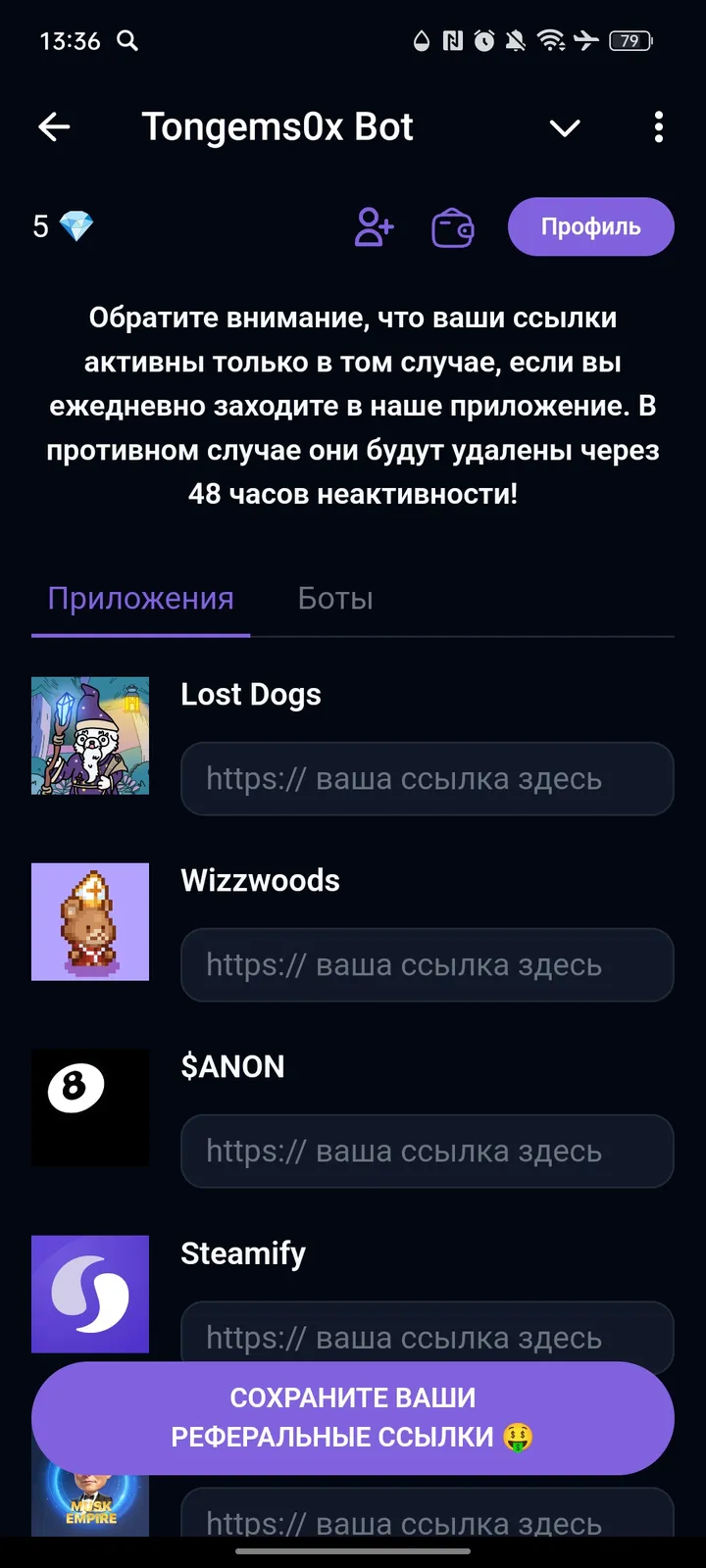Tap the invite friend icon
The image size is (706, 1568).
pyautogui.click(x=373, y=227)
